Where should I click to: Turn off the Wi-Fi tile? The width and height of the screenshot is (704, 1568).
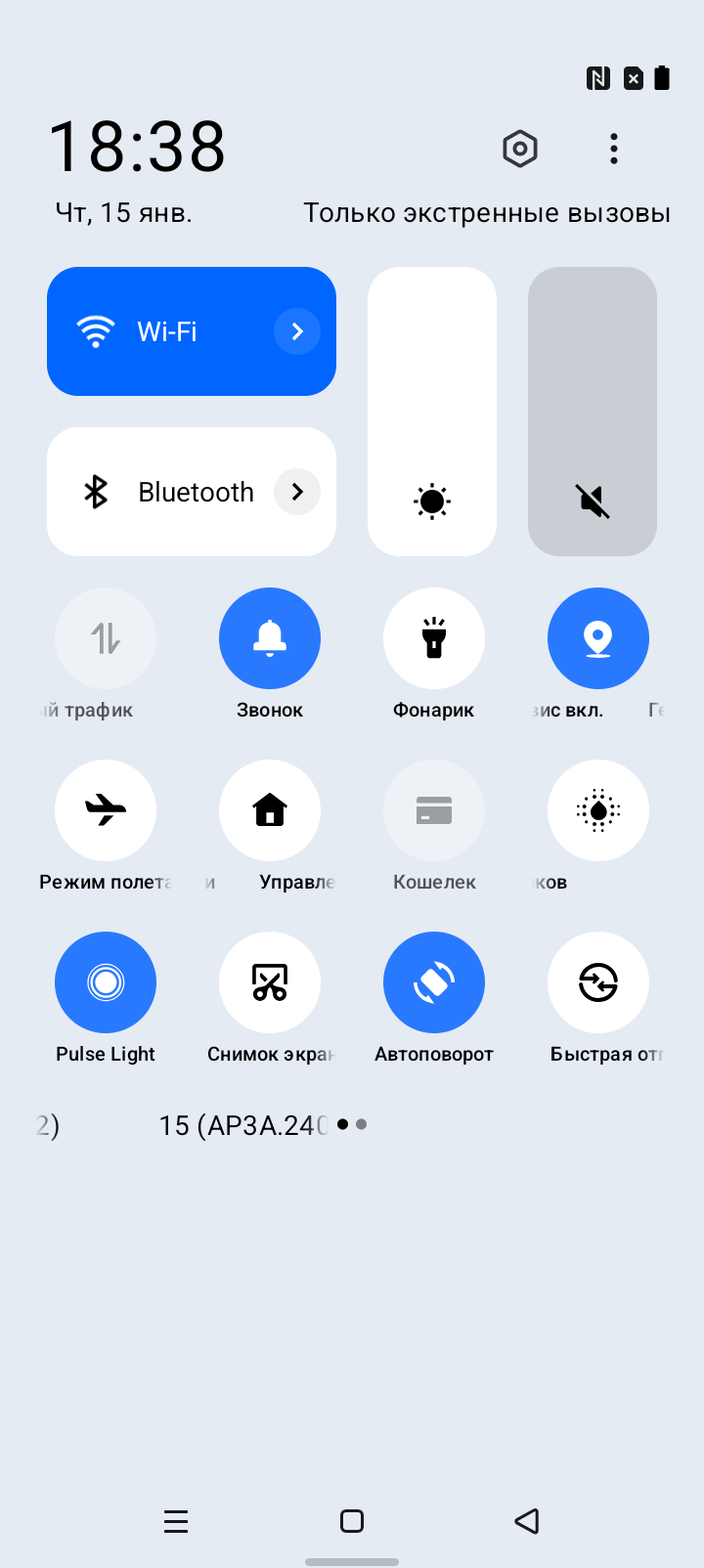point(156,331)
